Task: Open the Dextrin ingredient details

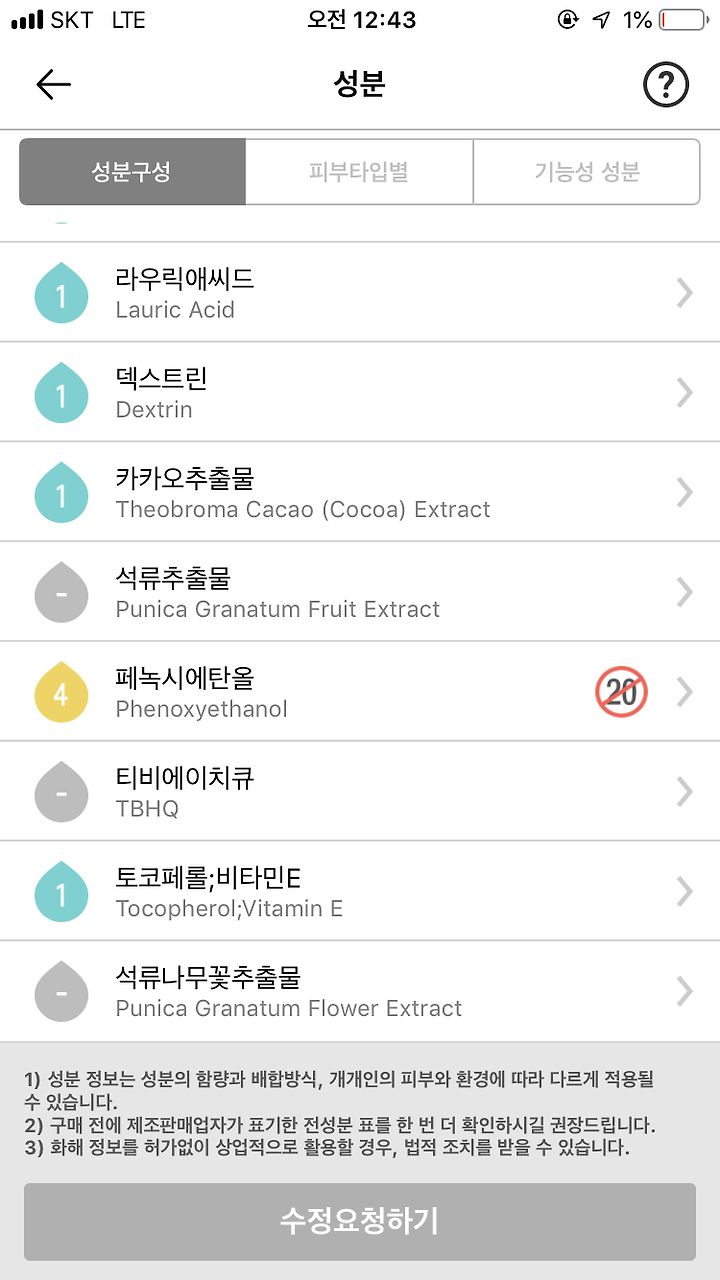Action: tap(360, 392)
